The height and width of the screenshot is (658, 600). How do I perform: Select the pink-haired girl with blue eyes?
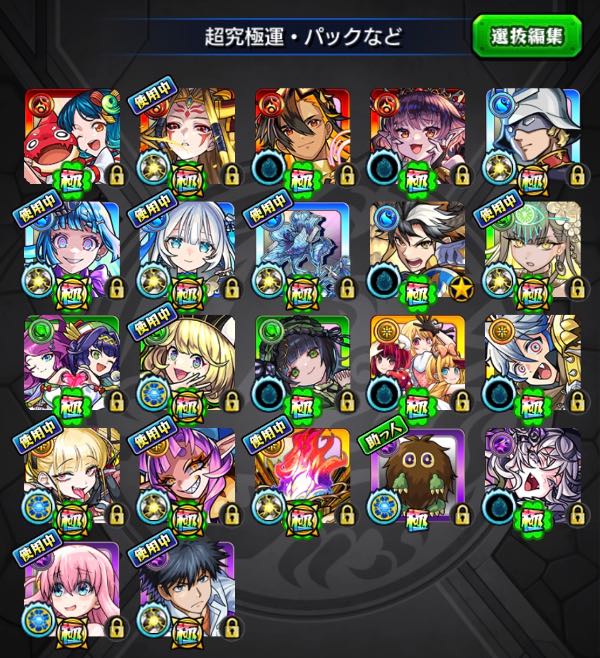[73, 590]
